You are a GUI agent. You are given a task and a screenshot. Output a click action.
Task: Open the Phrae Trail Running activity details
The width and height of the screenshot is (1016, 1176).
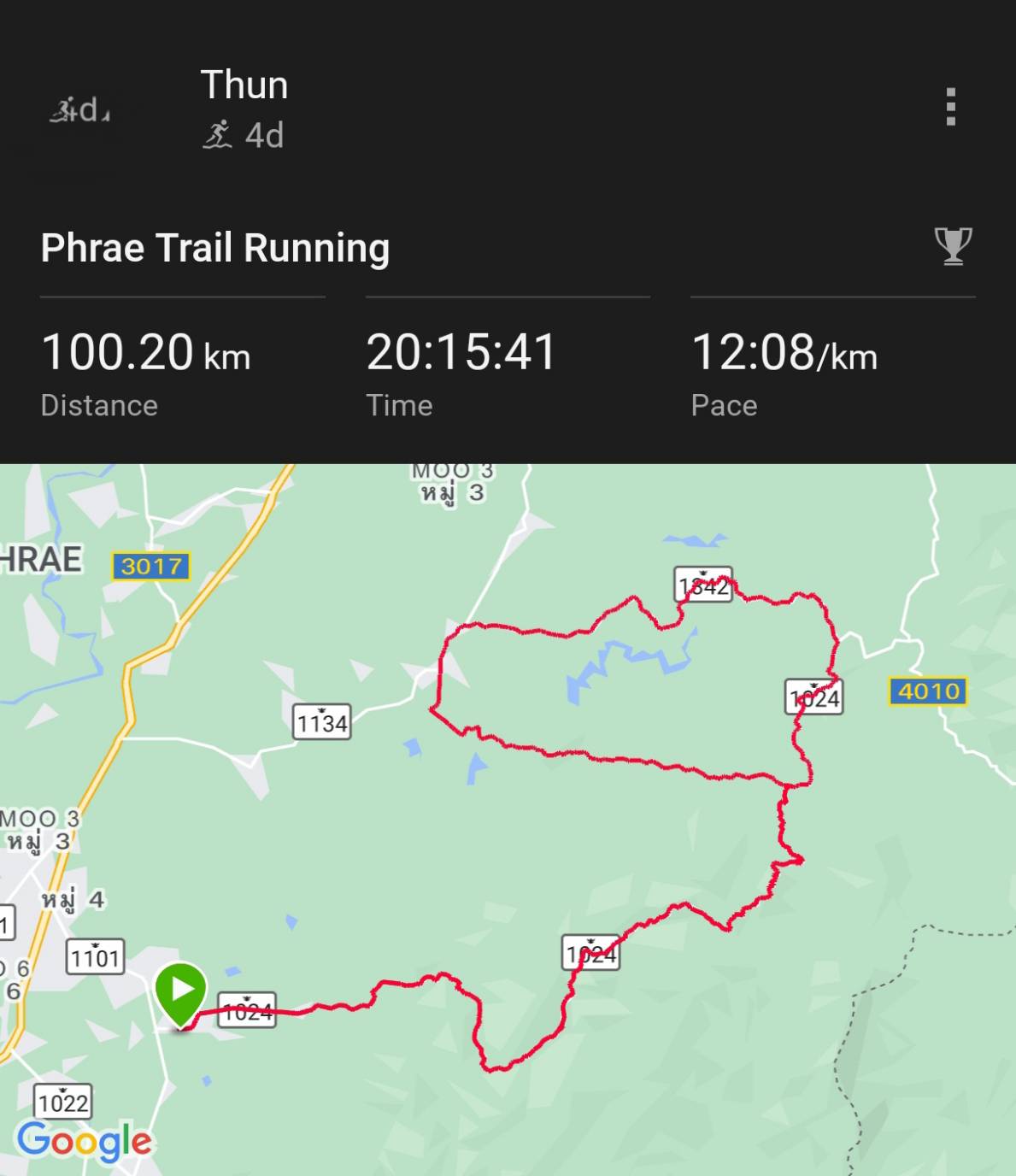coord(215,248)
